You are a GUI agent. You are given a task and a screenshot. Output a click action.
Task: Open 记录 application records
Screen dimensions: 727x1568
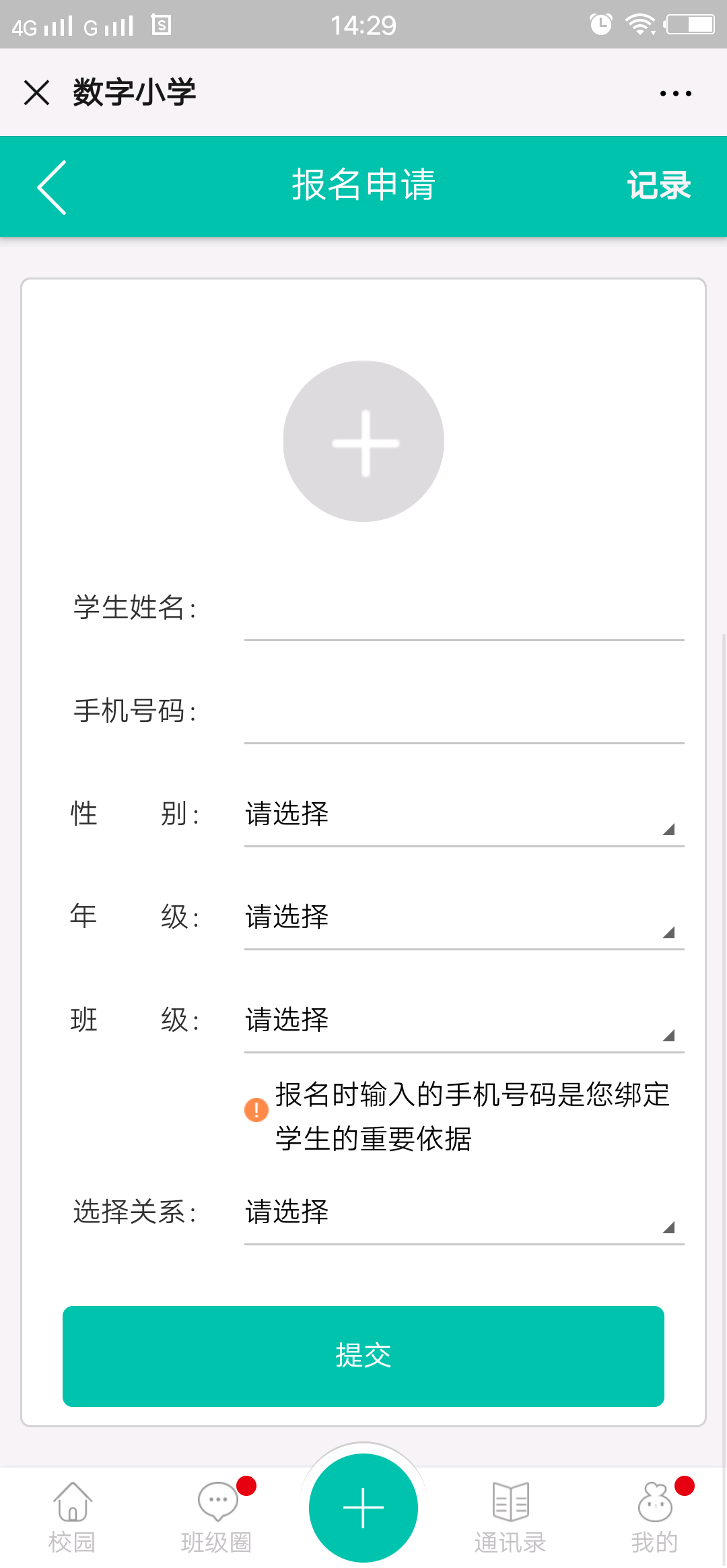pos(659,185)
